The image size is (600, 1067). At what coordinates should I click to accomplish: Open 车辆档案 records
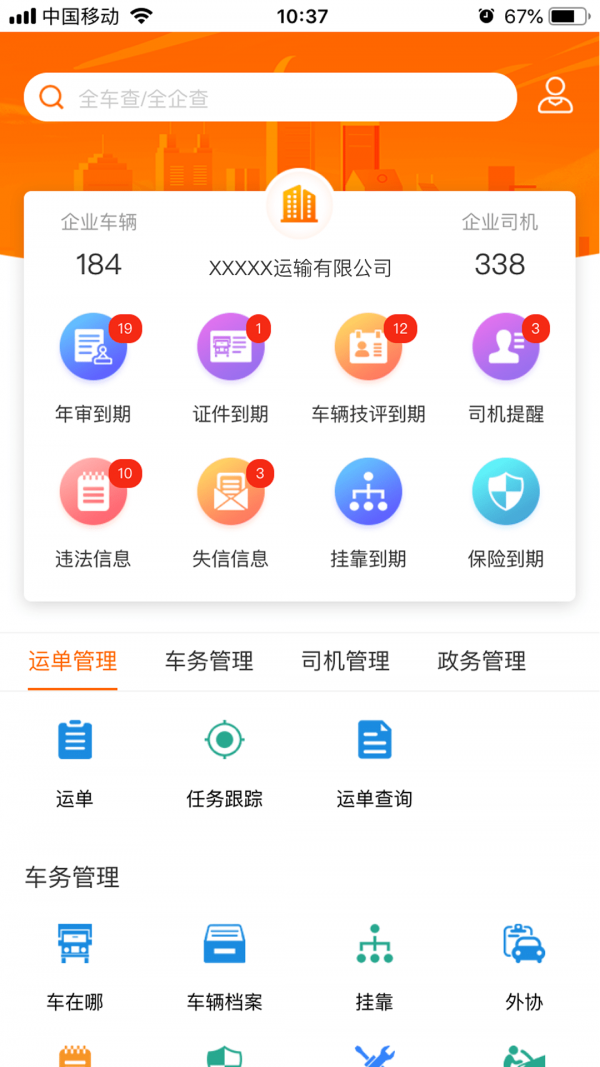point(225,944)
